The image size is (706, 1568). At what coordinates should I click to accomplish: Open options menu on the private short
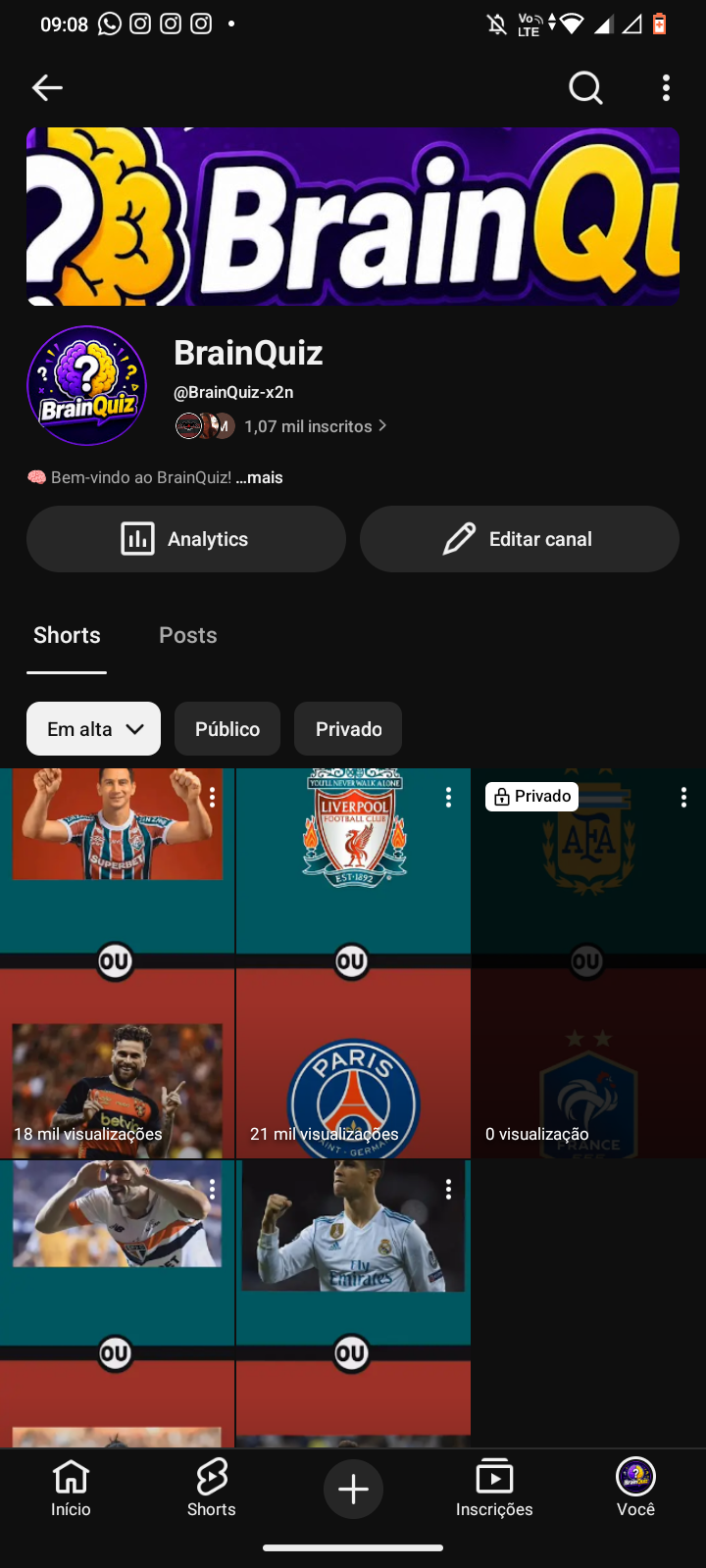pos(683,798)
